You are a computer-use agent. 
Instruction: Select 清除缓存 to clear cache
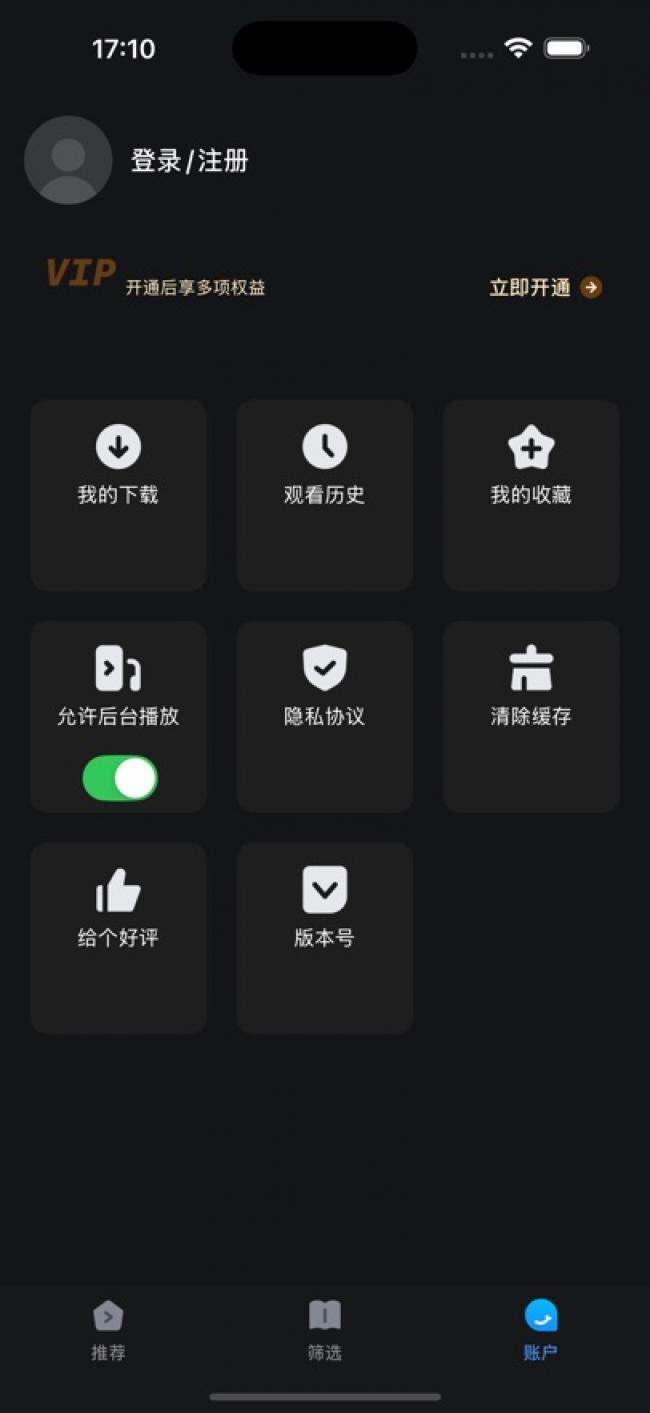(530, 716)
